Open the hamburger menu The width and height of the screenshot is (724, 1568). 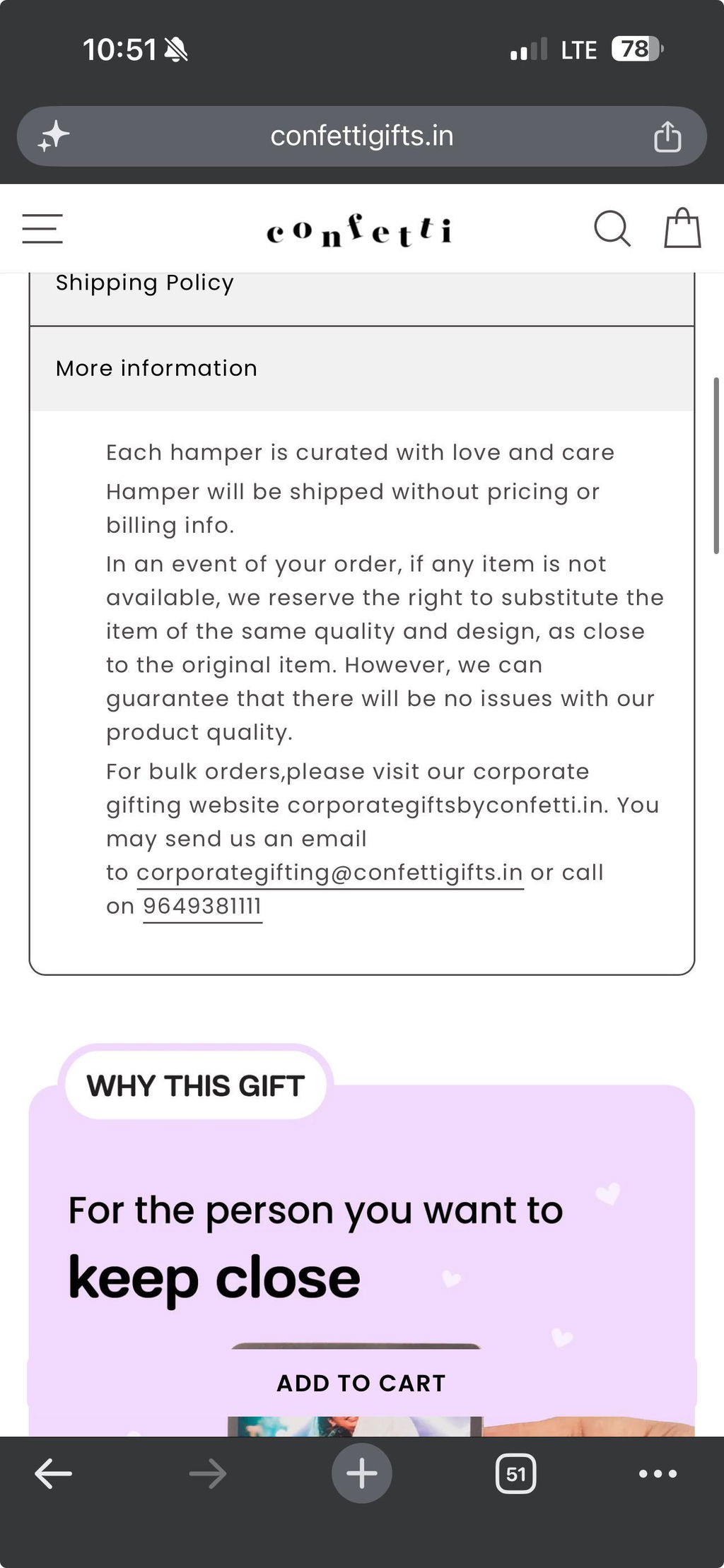pos(42,229)
